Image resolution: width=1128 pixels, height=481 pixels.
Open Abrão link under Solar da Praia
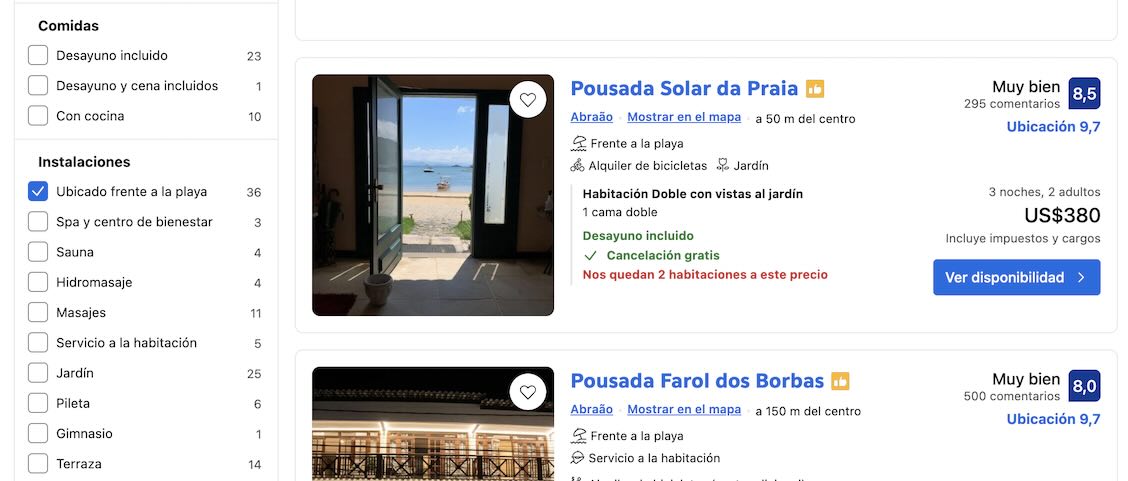point(591,117)
